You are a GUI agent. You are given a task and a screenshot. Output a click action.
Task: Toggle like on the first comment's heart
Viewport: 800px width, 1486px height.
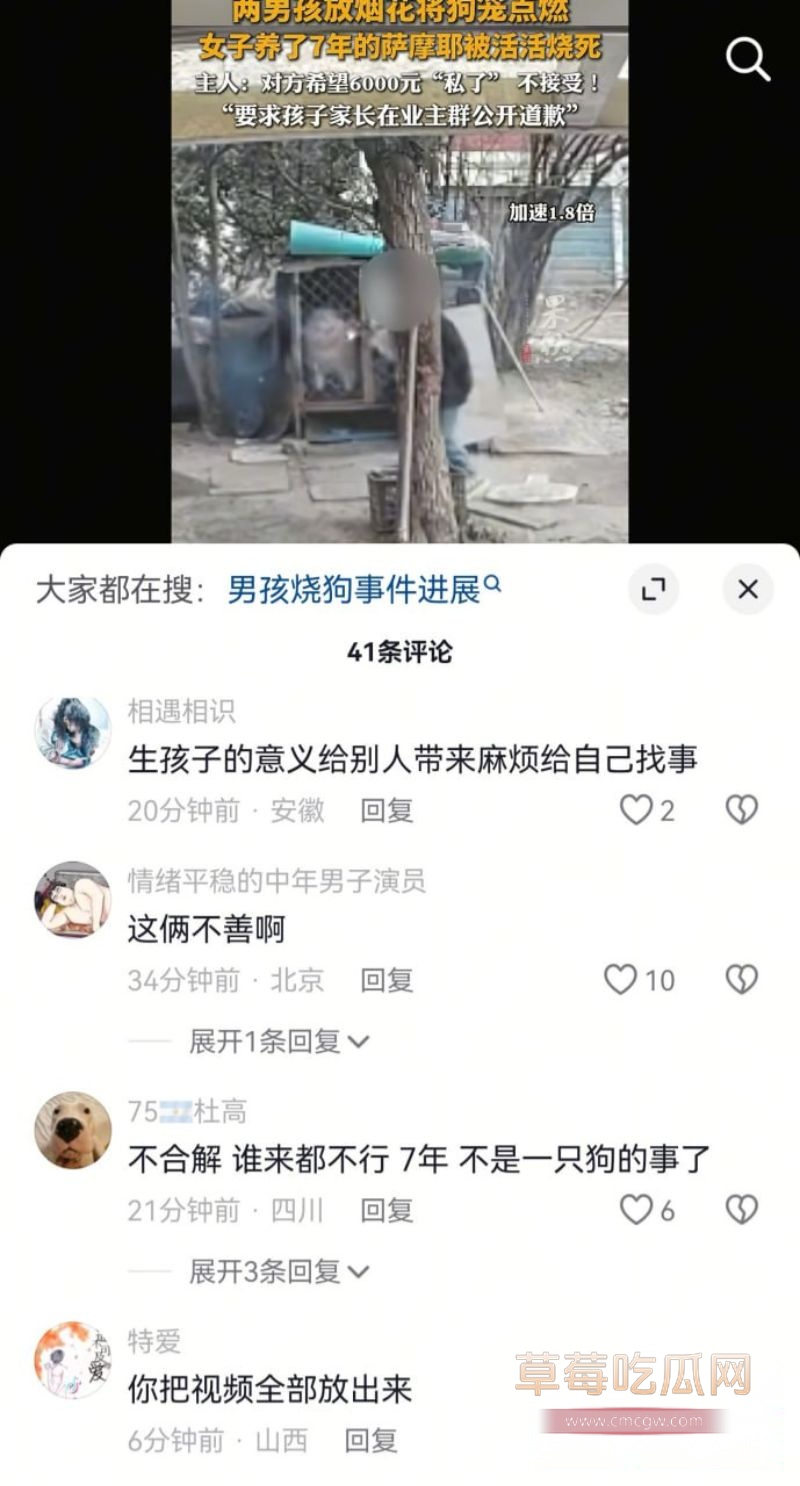635,810
